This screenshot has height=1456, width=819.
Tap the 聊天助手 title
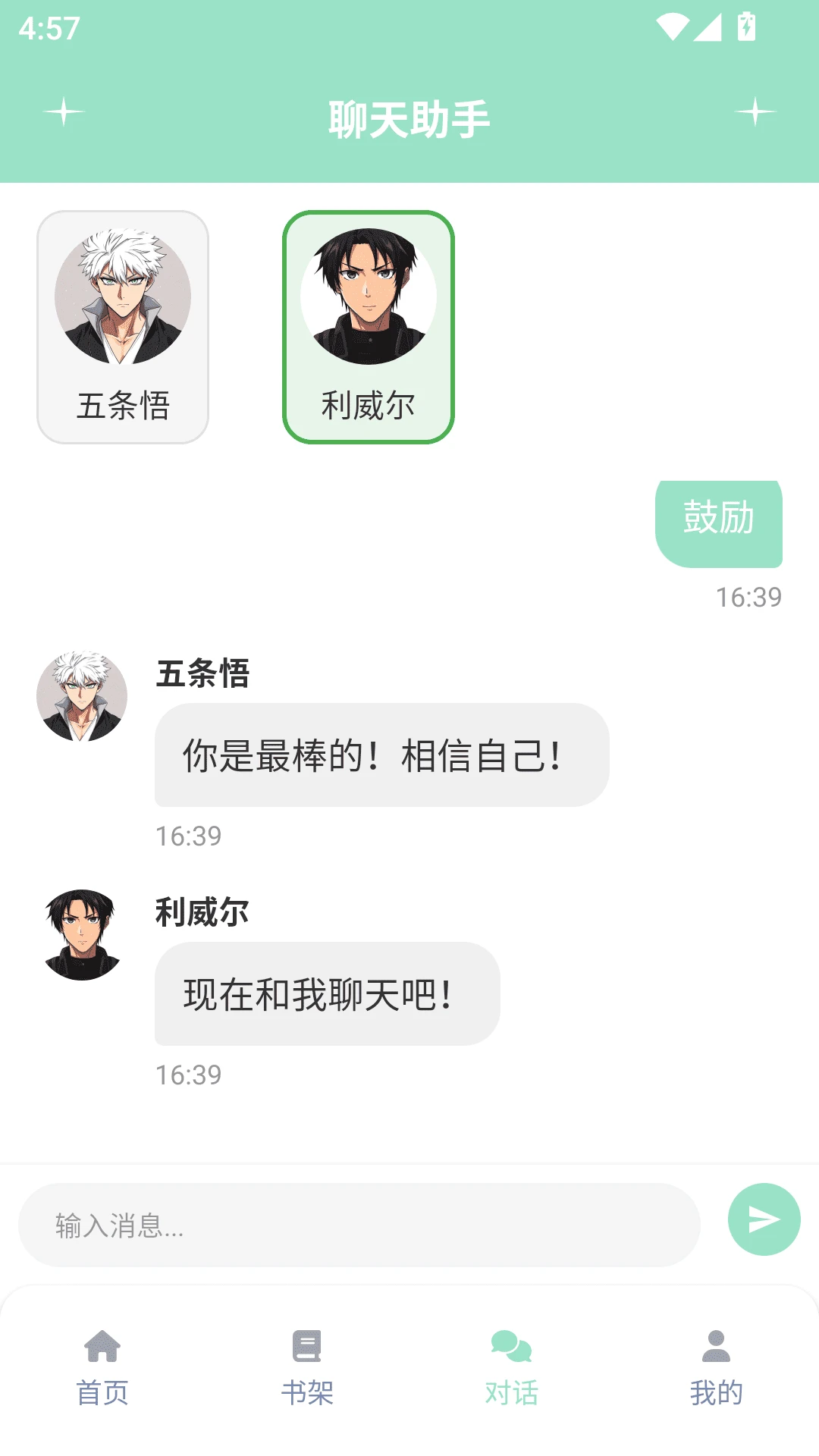point(409,118)
